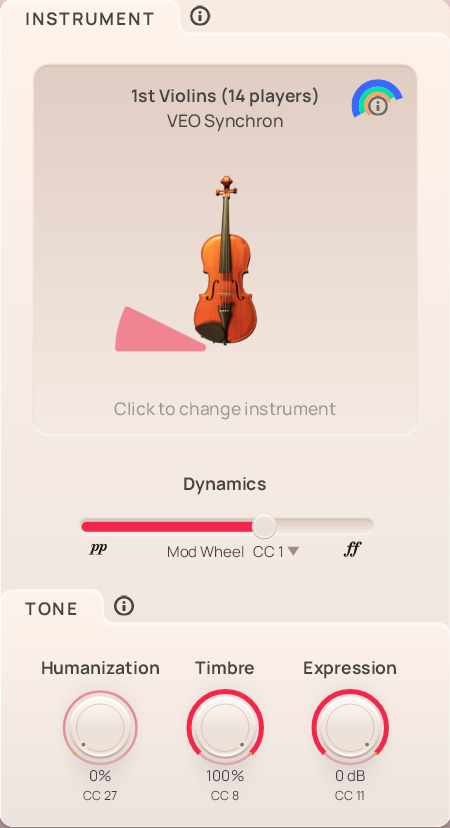Tap the Timbre knob
This screenshot has height=828, width=450.
(225, 728)
